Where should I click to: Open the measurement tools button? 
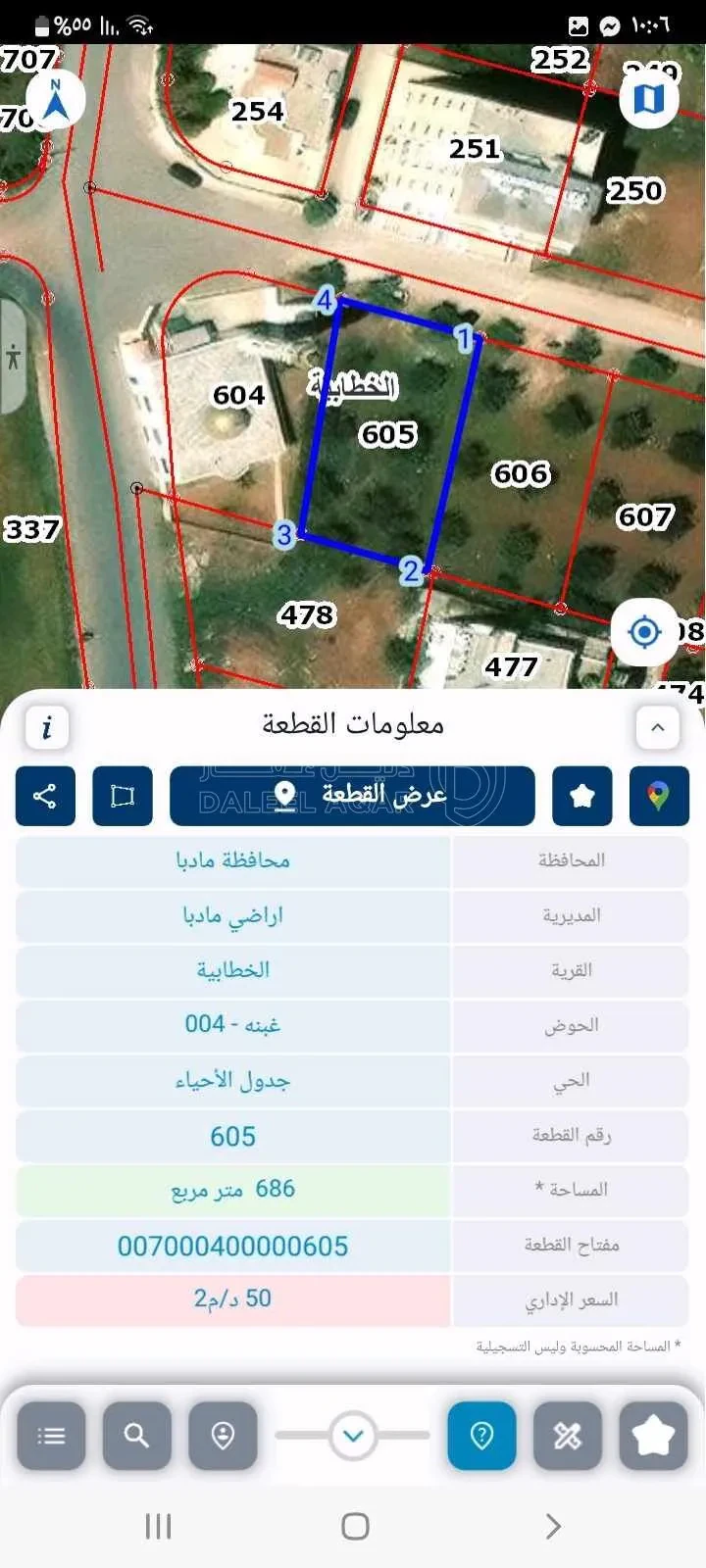[568, 1436]
